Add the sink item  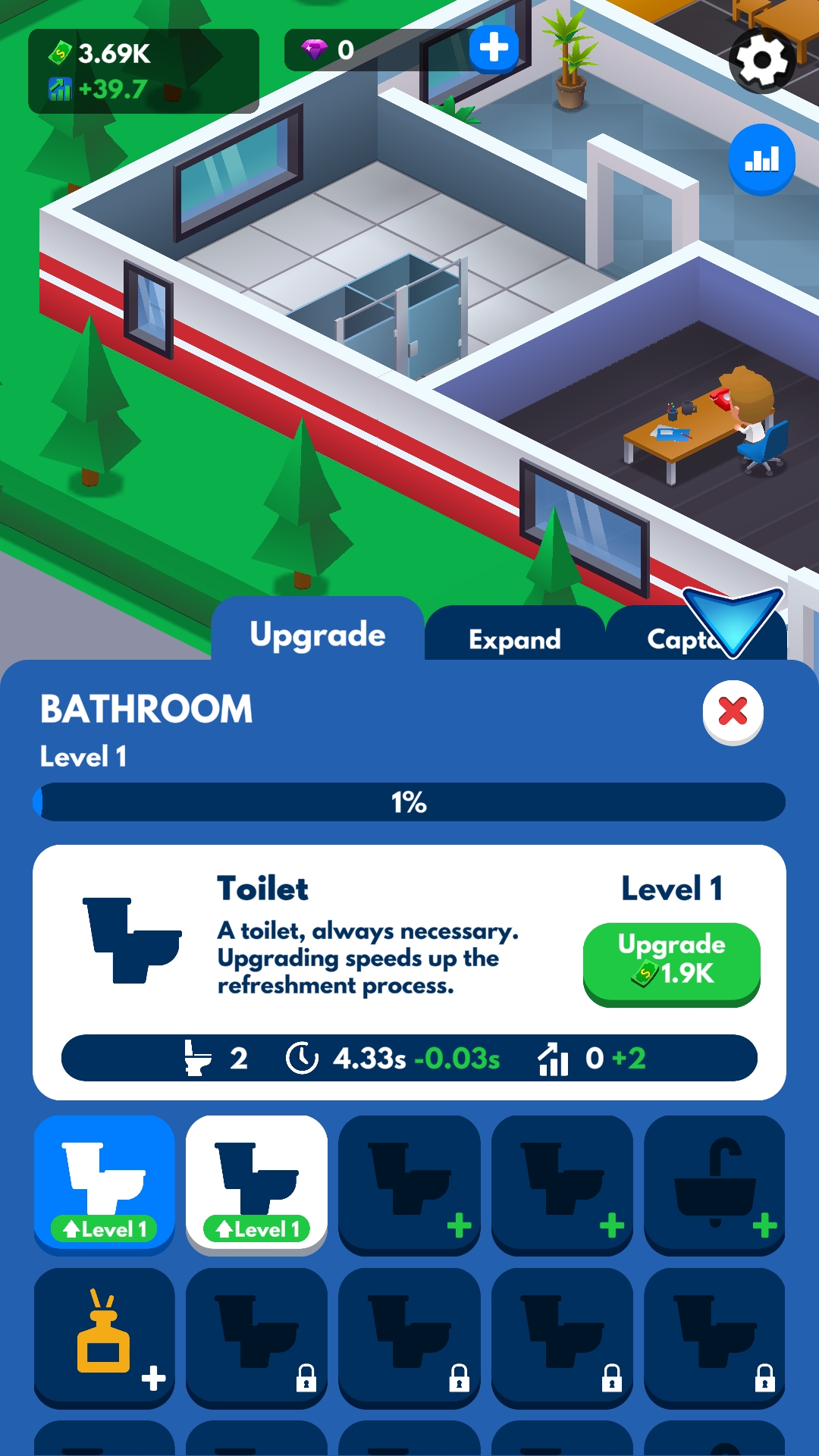714,1185
